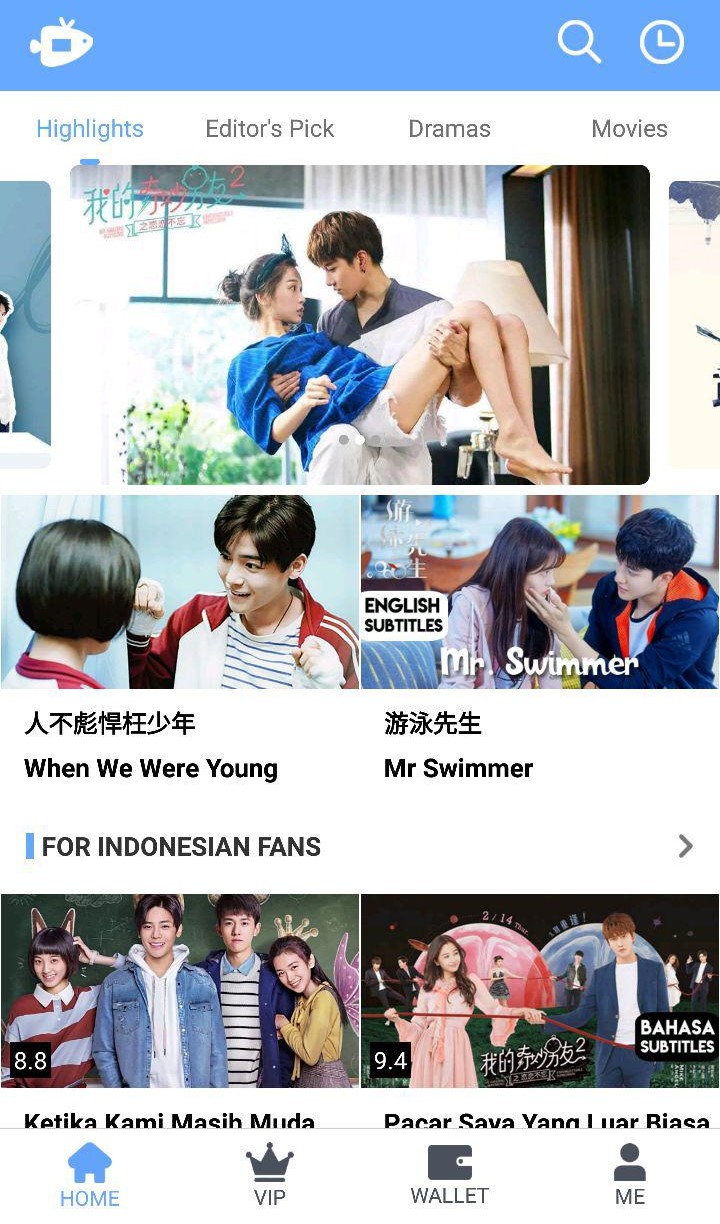Switch to Editor's Pick tab
The image size is (720, 1224).
[x=269, y=129]
